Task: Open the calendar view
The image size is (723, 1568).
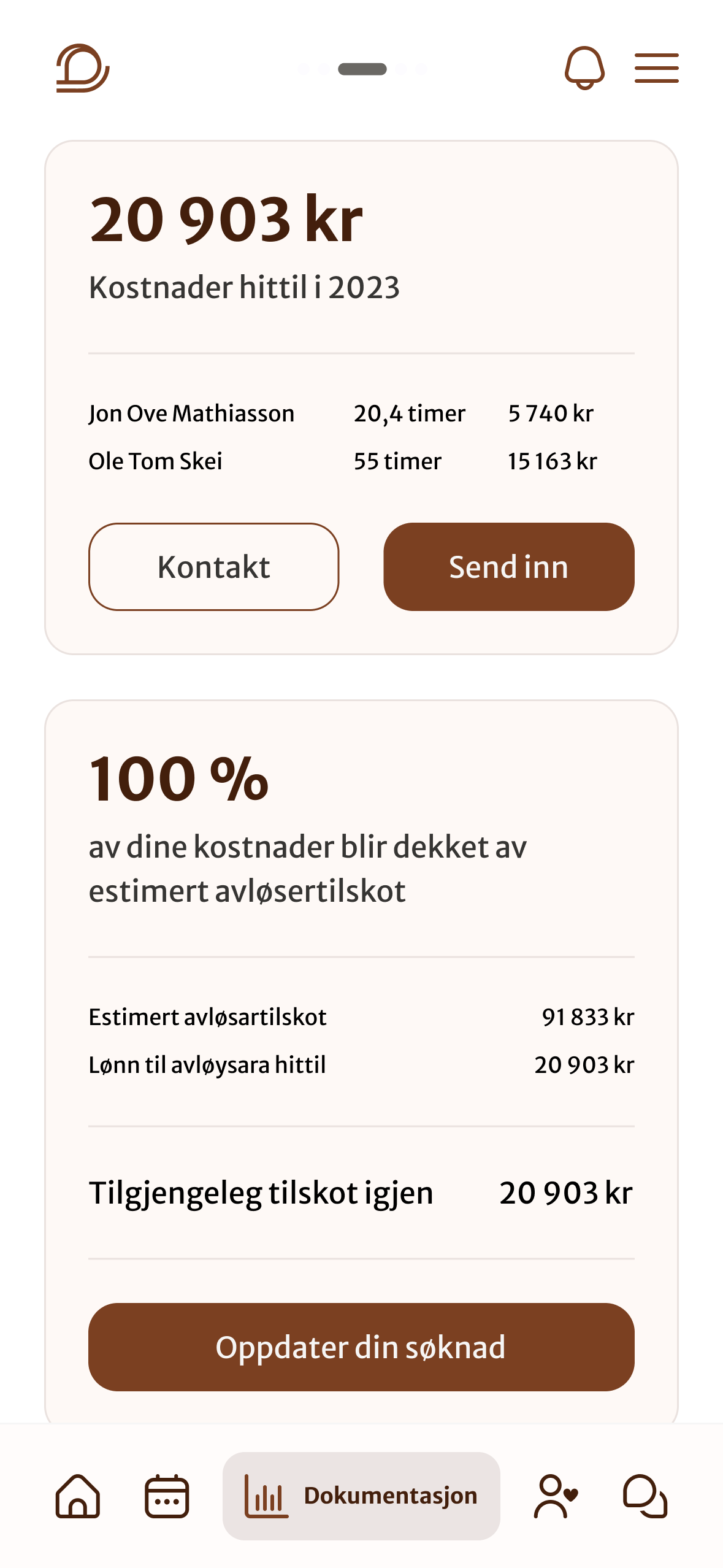Action: (x=166, y=1497)
